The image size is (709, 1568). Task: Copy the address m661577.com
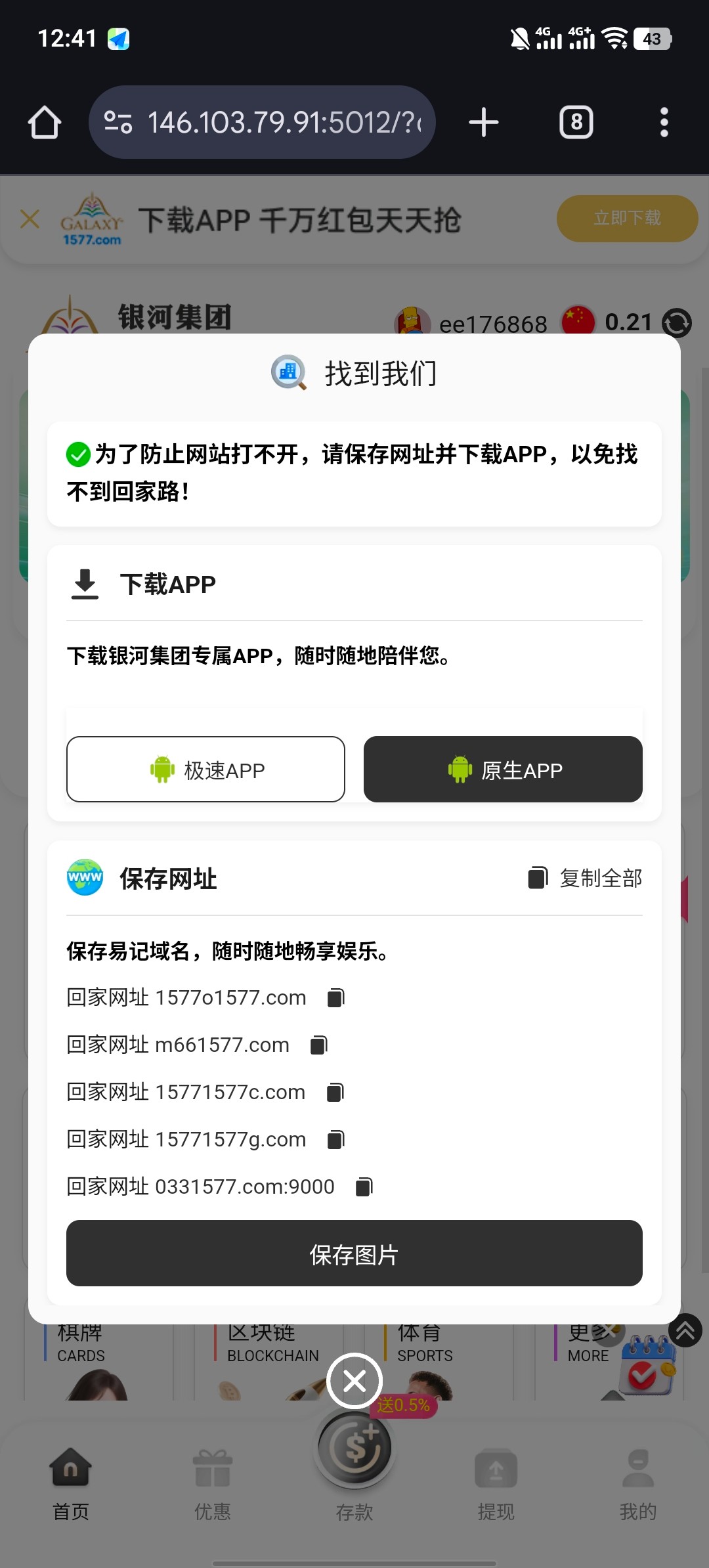coord(319,1045)
